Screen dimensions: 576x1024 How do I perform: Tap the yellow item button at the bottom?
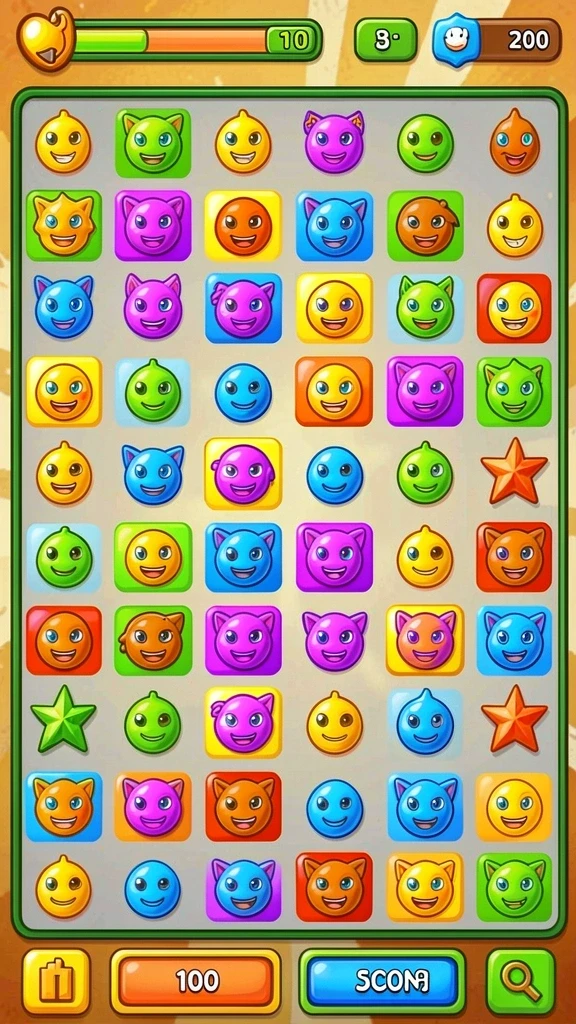[56, 981]
